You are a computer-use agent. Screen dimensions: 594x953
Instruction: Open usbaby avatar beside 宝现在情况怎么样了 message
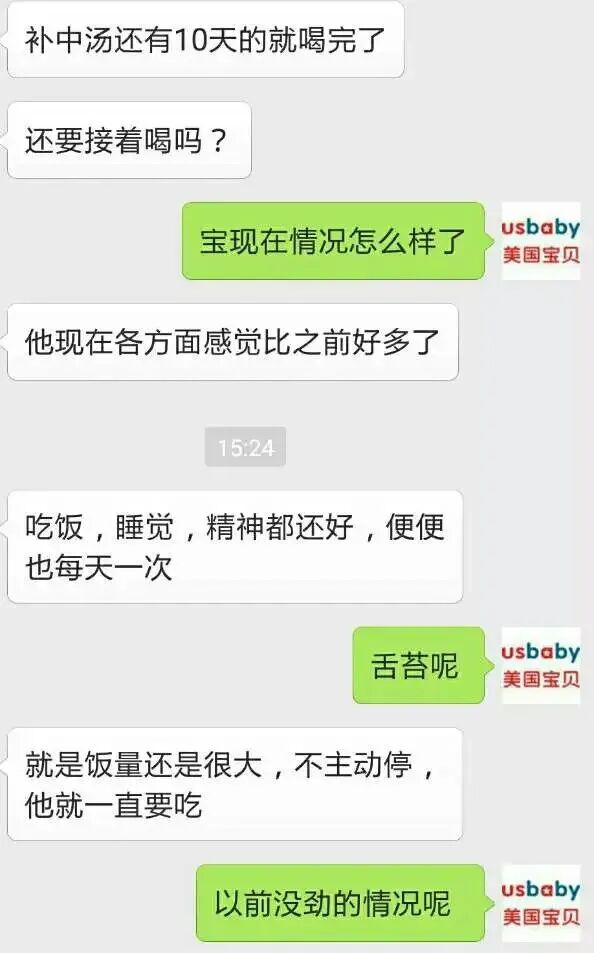pyautogui.click(x=540, y=241)
